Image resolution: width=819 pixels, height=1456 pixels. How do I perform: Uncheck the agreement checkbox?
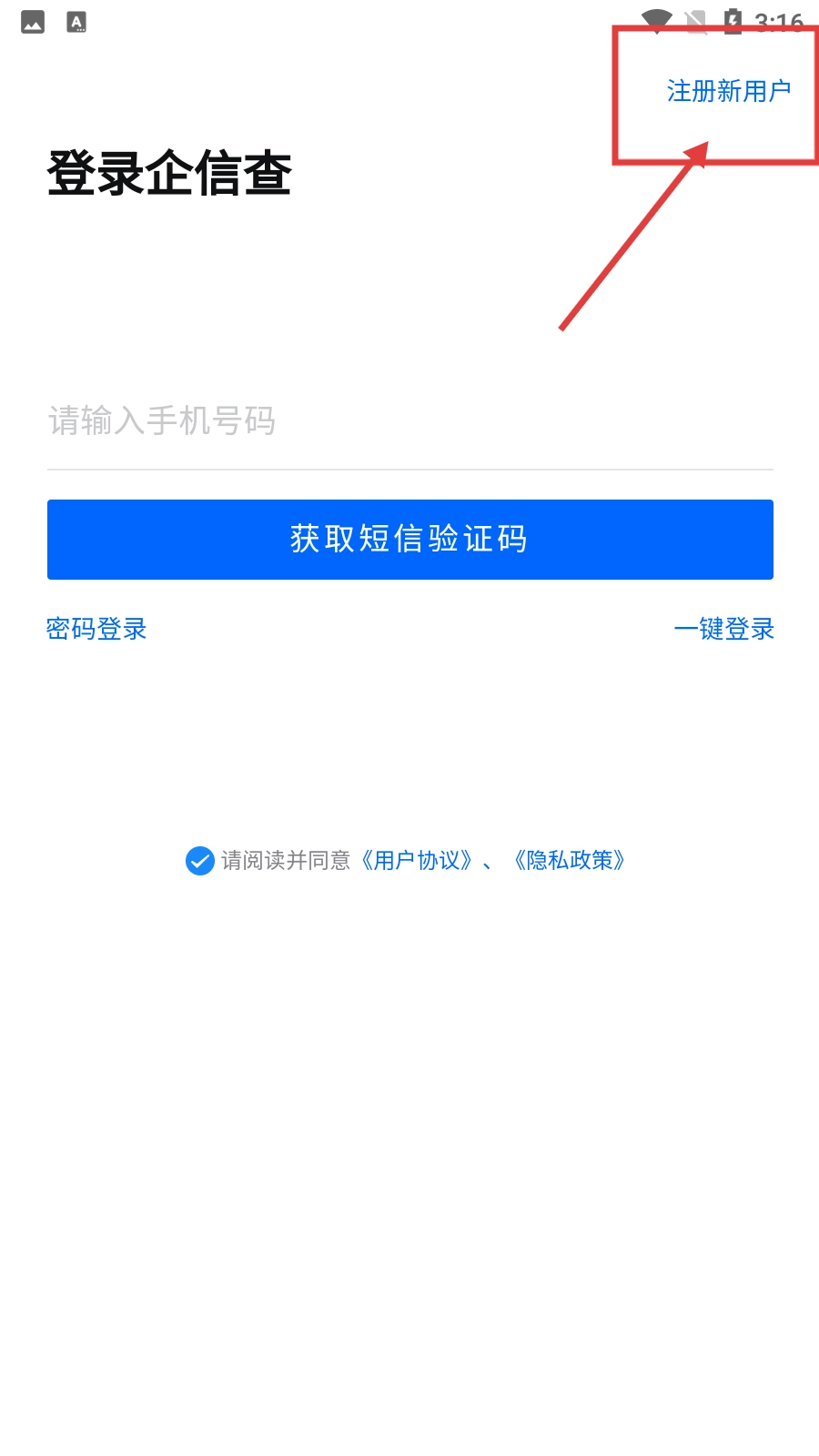(199, 860)
